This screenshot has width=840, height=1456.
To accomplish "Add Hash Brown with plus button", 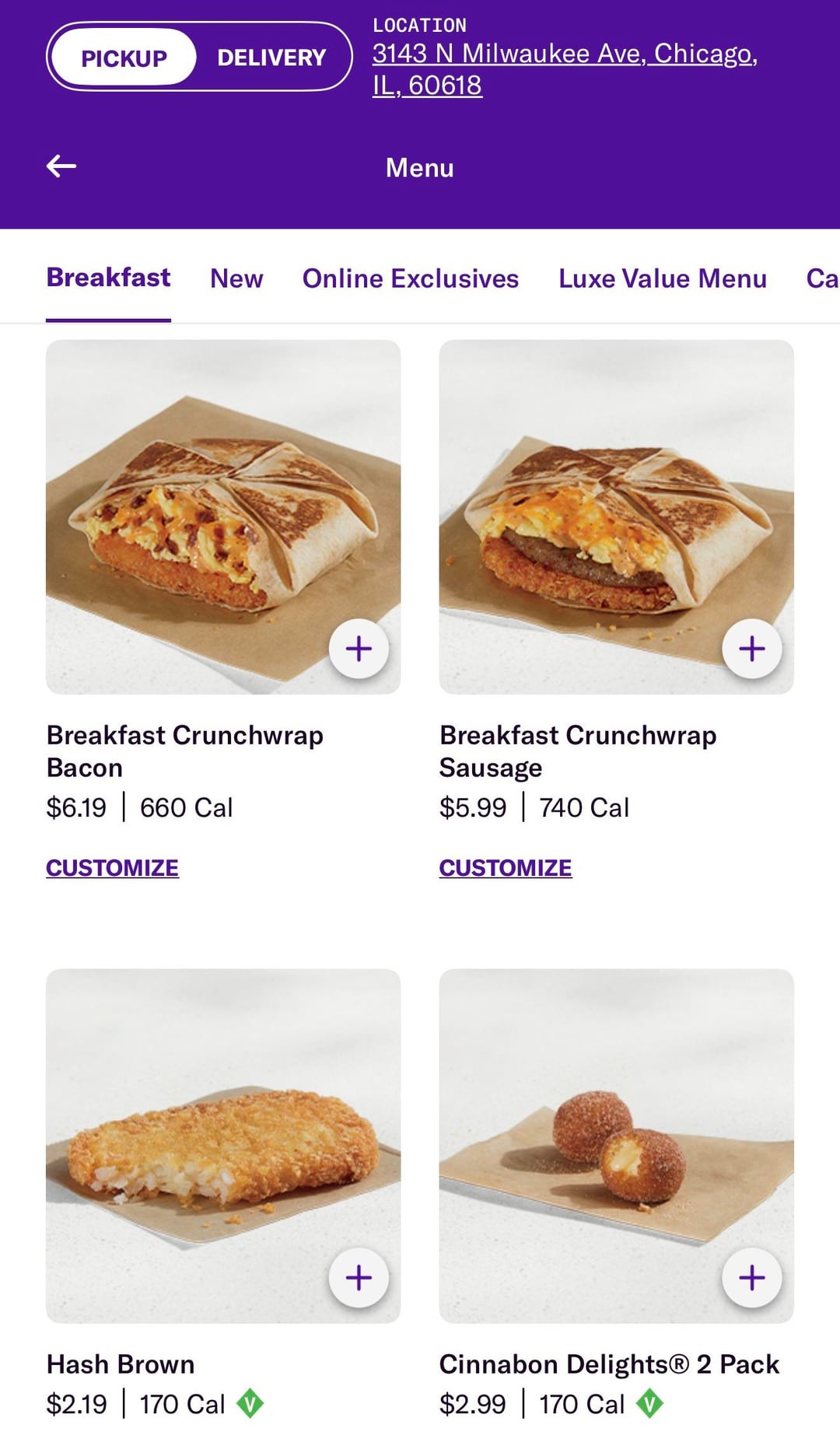I will [x=359, y=1278].
